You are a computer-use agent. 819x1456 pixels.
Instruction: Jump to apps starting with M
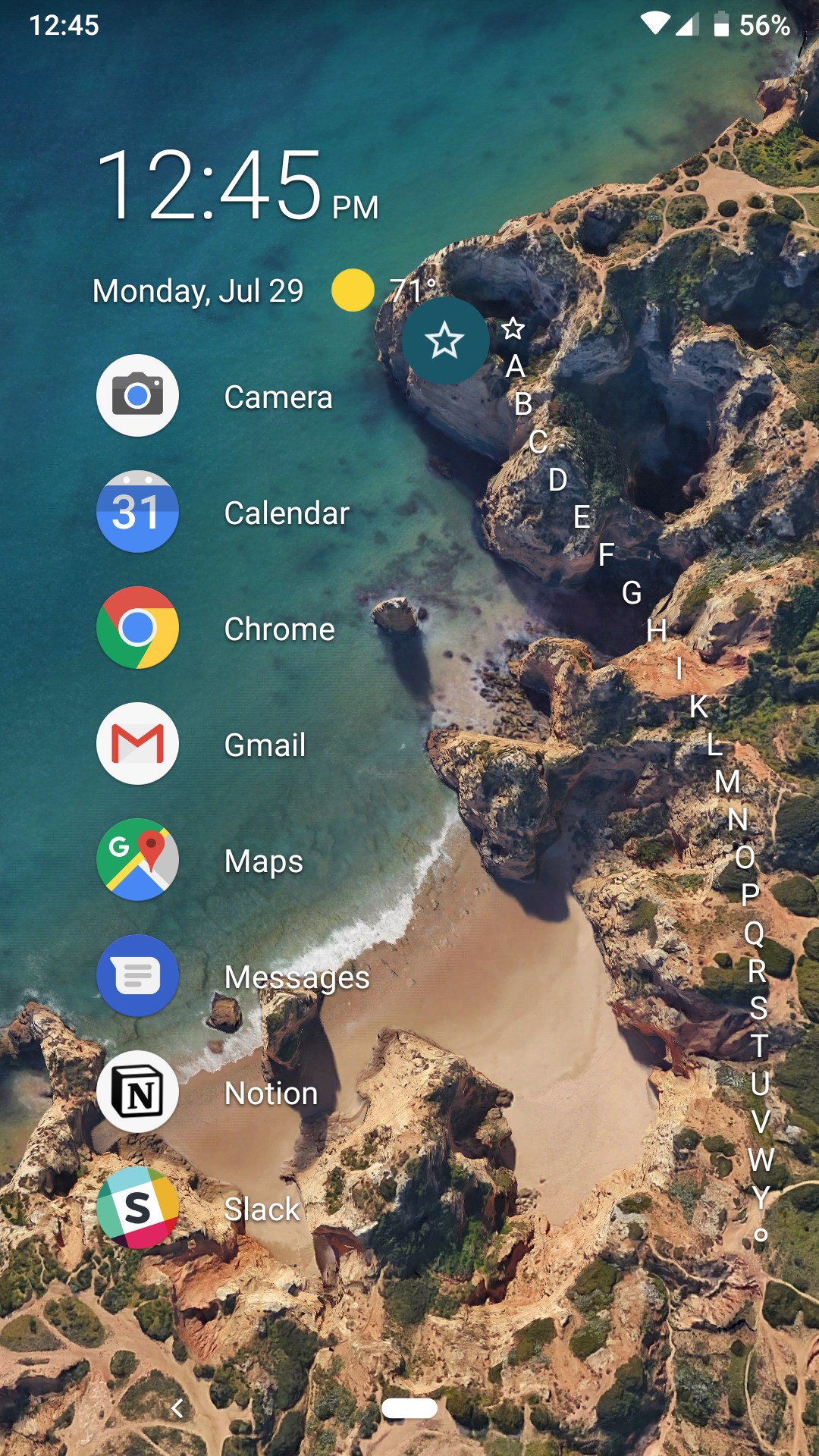(727, 781)
